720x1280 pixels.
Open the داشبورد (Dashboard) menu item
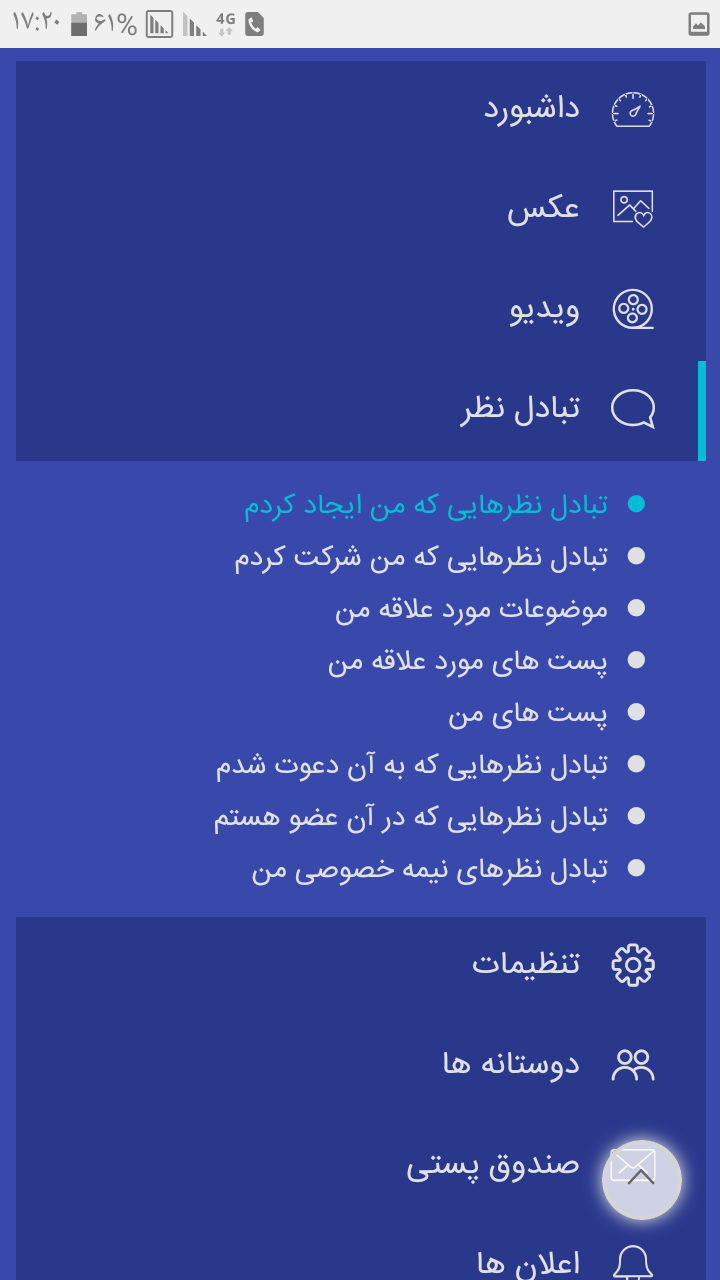532,109
